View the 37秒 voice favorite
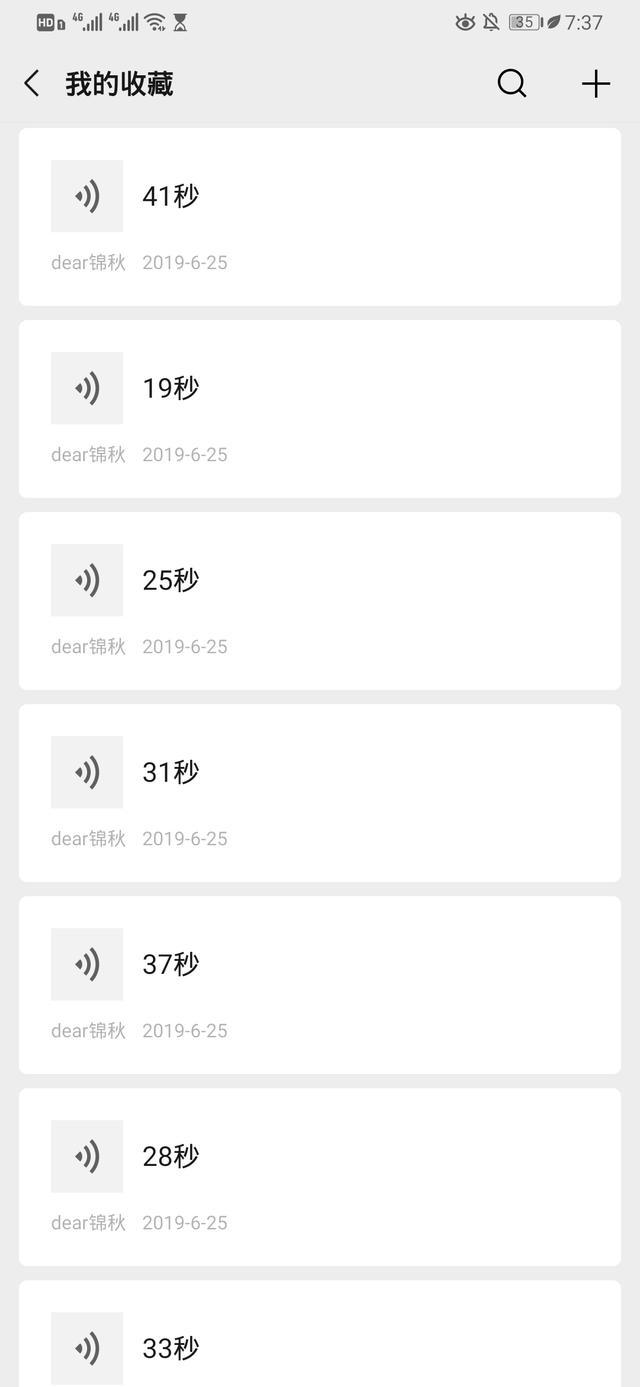 pyautogui.click(x=319, y=984)
